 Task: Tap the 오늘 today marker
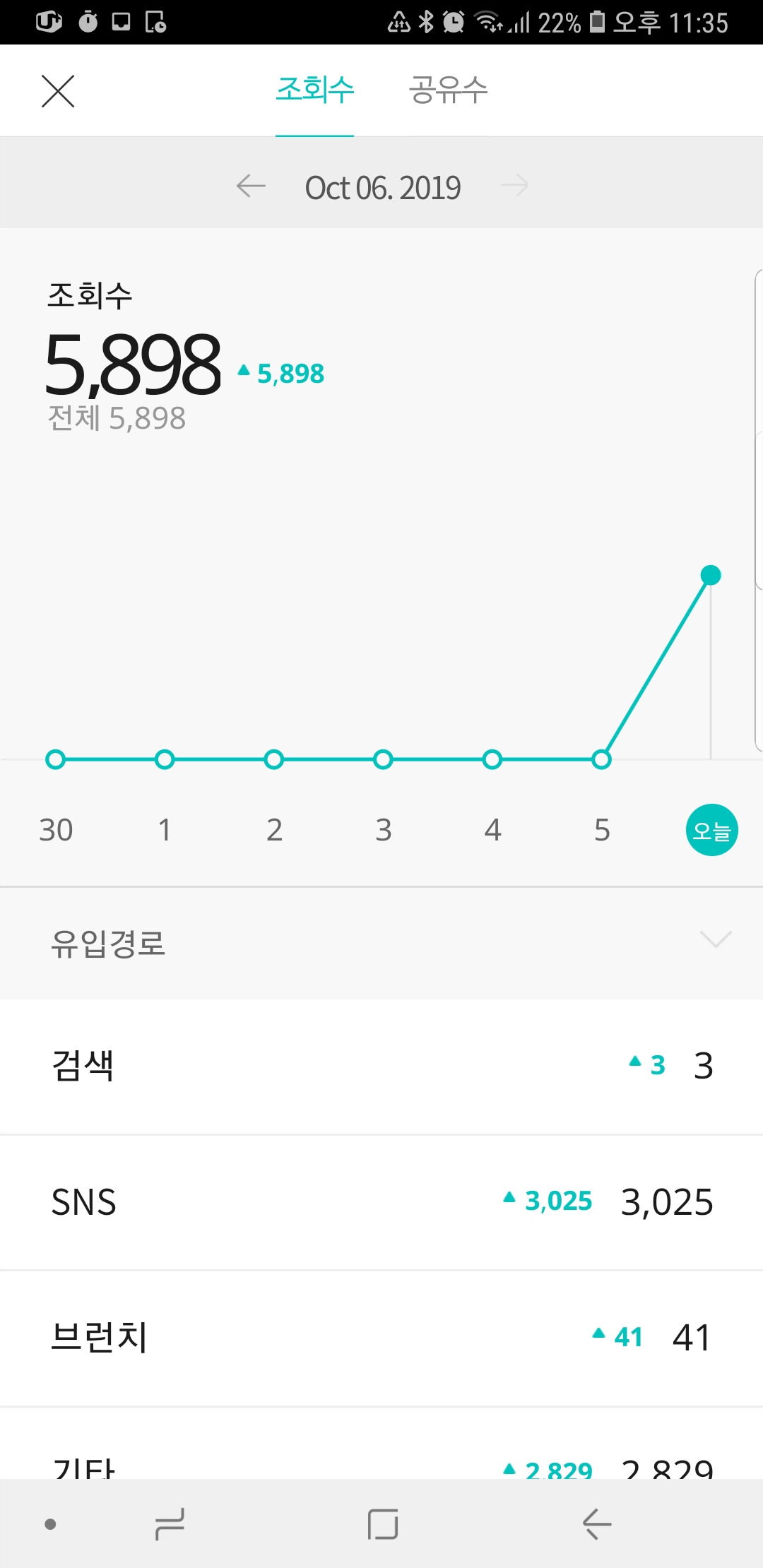(711, 830)
